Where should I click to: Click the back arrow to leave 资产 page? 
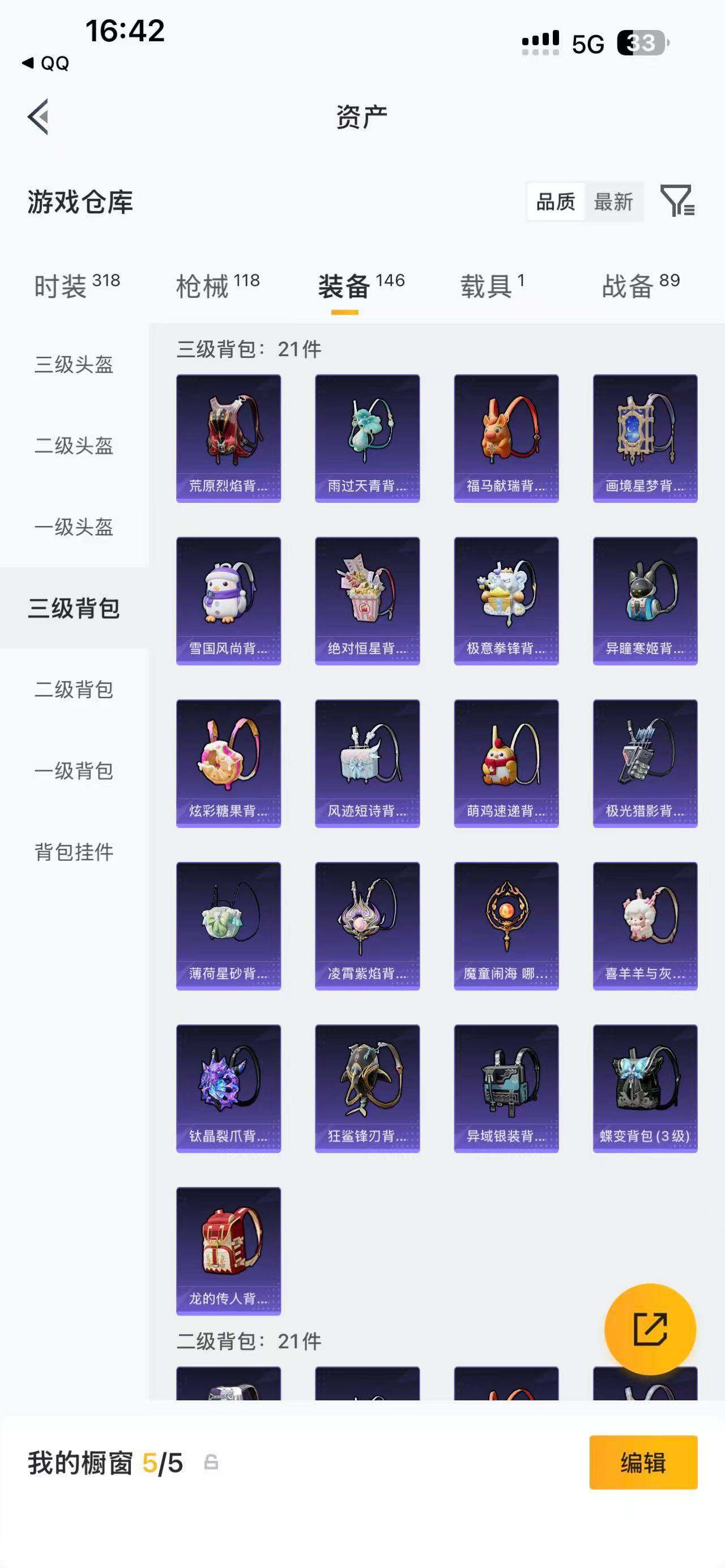39,117
